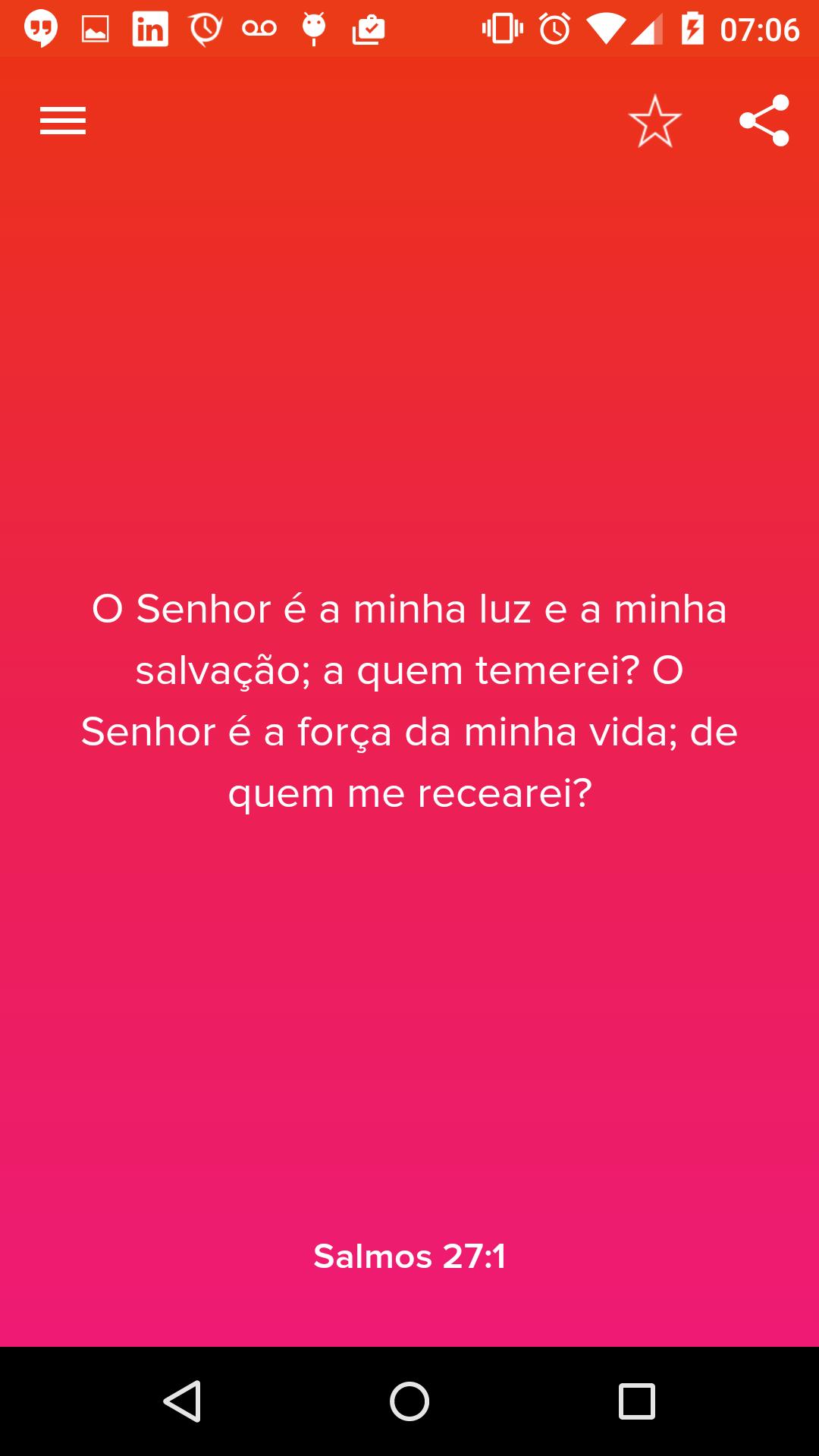
Task: Go back using the system back button
Action: (182, 1401)
